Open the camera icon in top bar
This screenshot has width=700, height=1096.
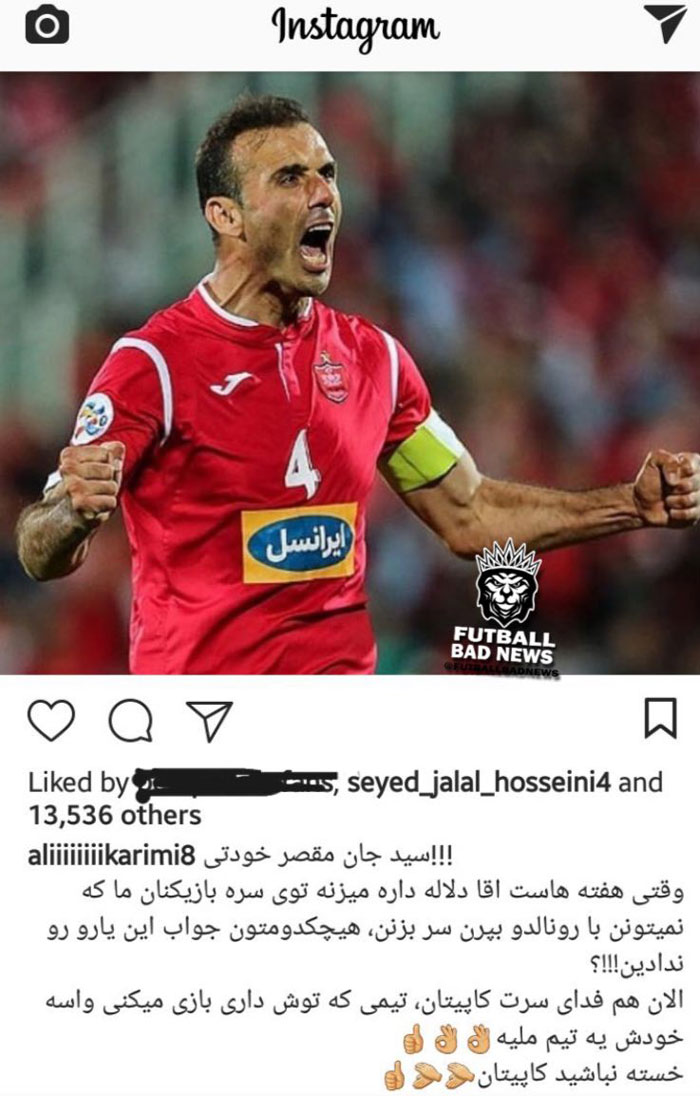pos(46,26)
